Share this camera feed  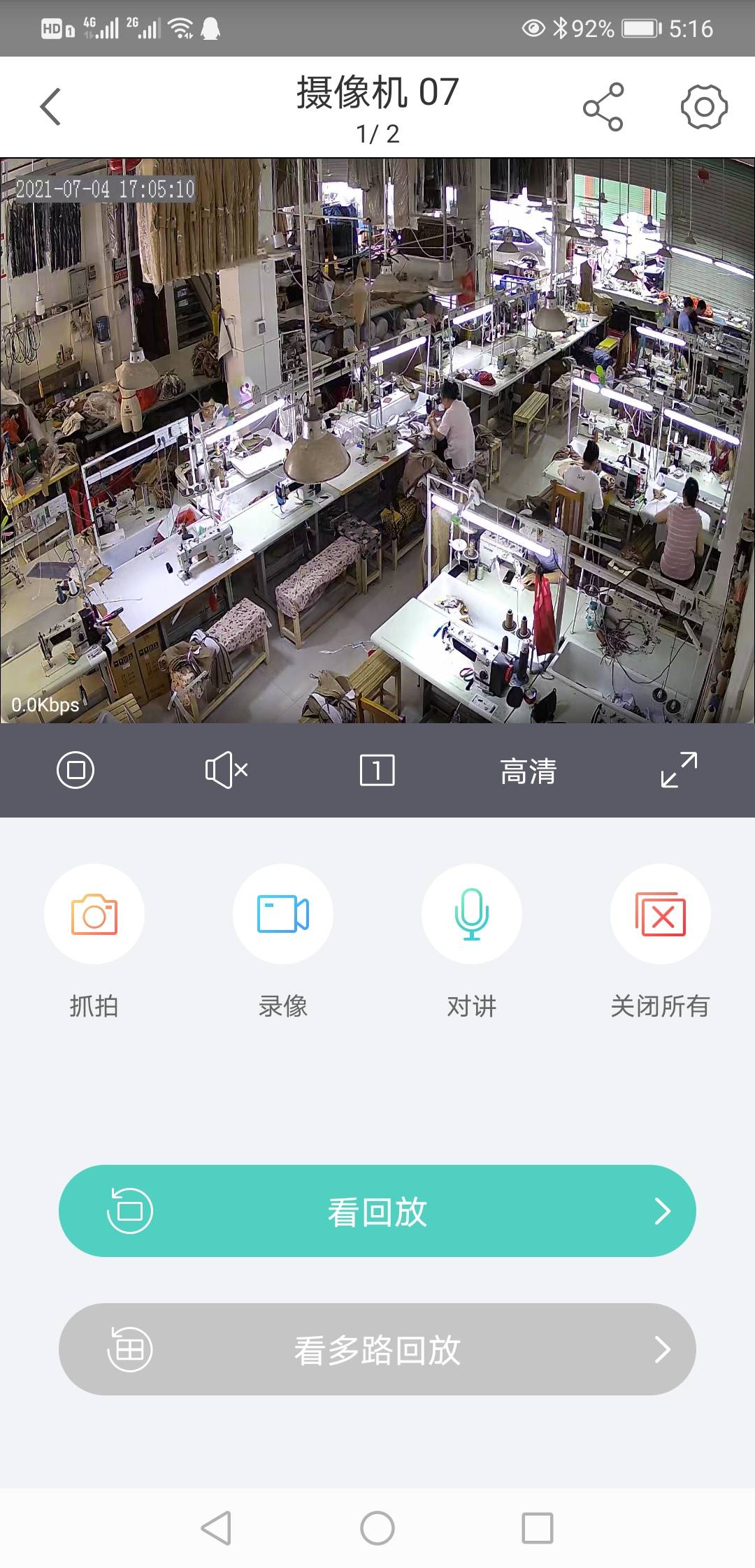tap(603, 107)
